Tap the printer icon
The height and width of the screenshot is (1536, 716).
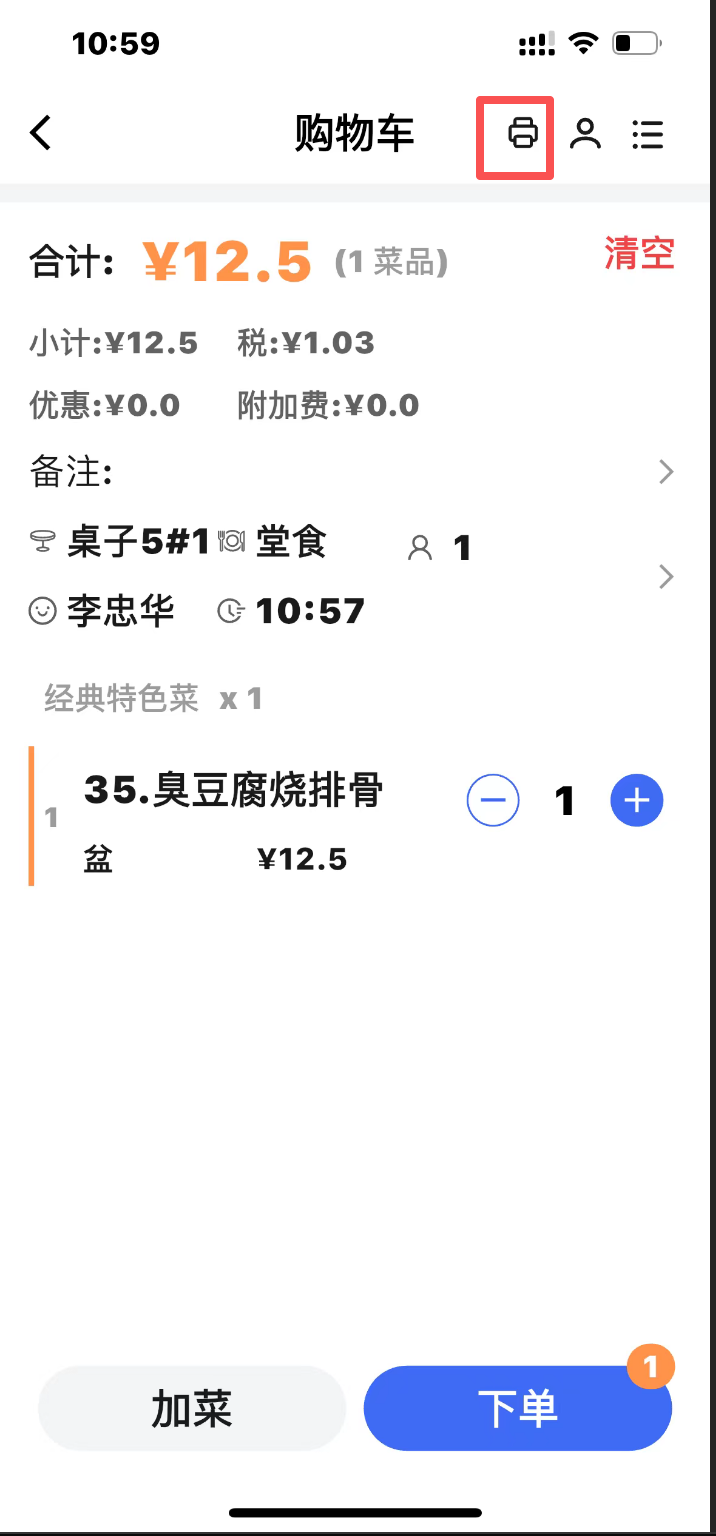click(x=523, y=133)
